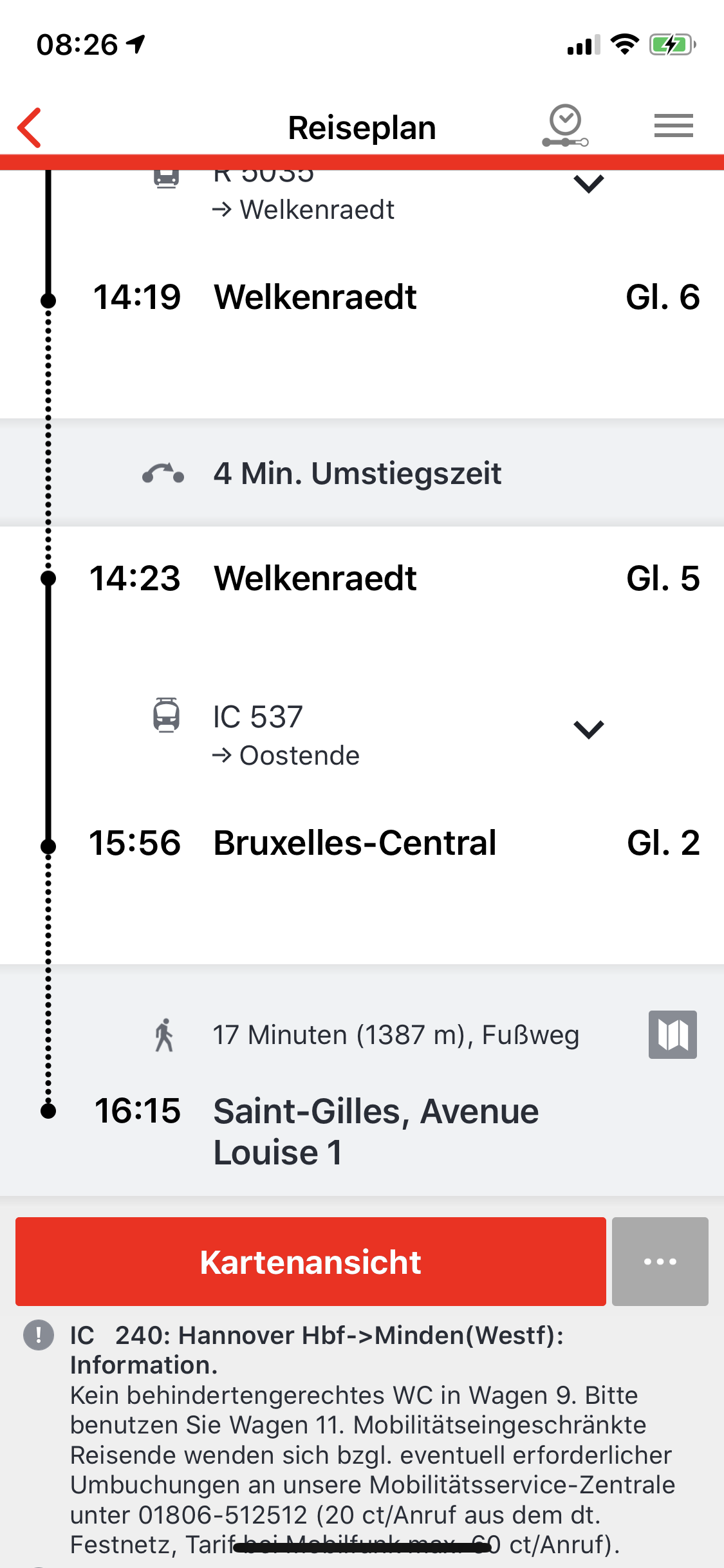The width and height of the screenshot is (724, 1568).
Task: Open Kartenansicht
Action: tap(310, 1262)
